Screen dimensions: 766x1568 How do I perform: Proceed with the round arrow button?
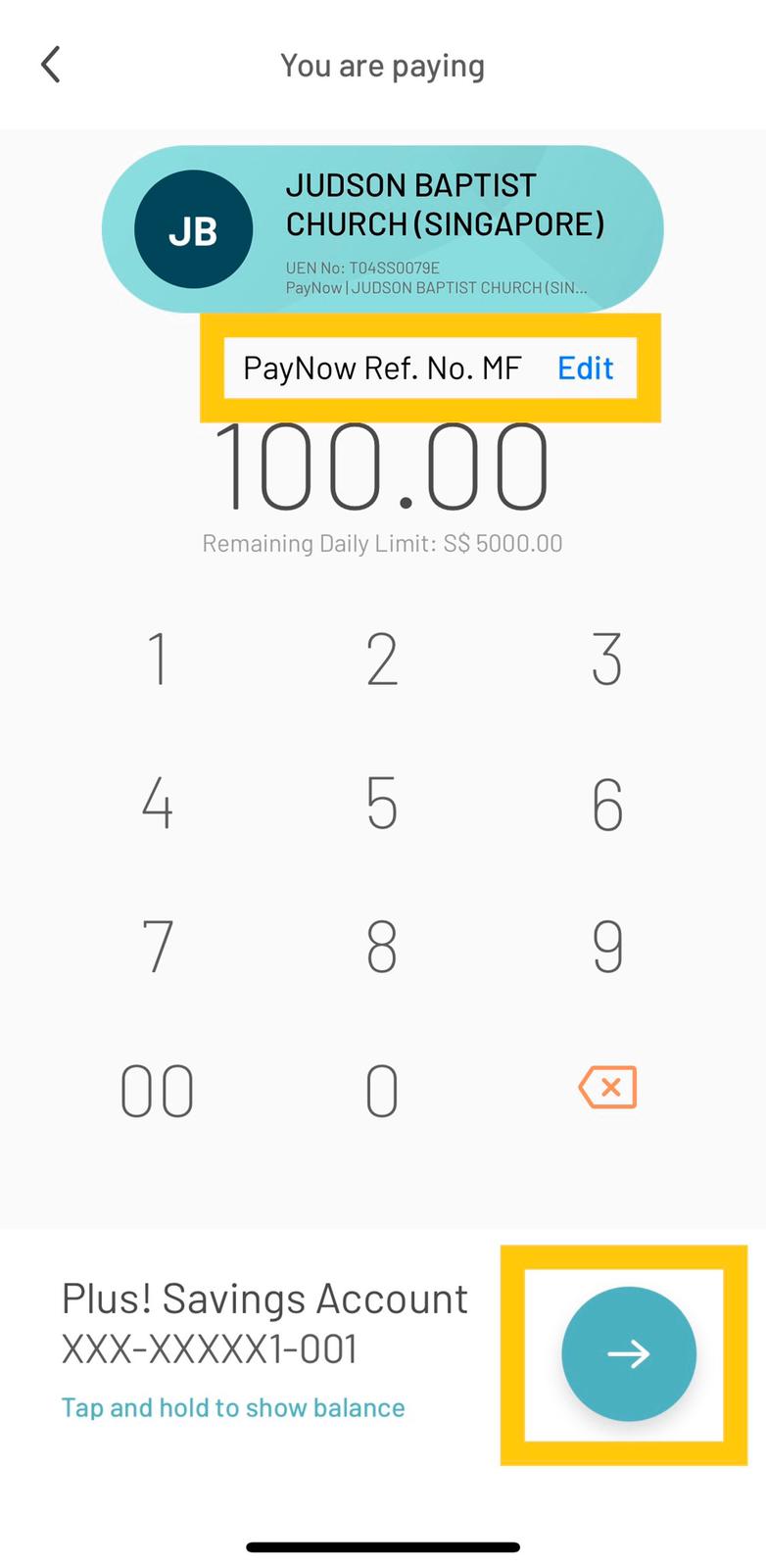[628, 1353]
